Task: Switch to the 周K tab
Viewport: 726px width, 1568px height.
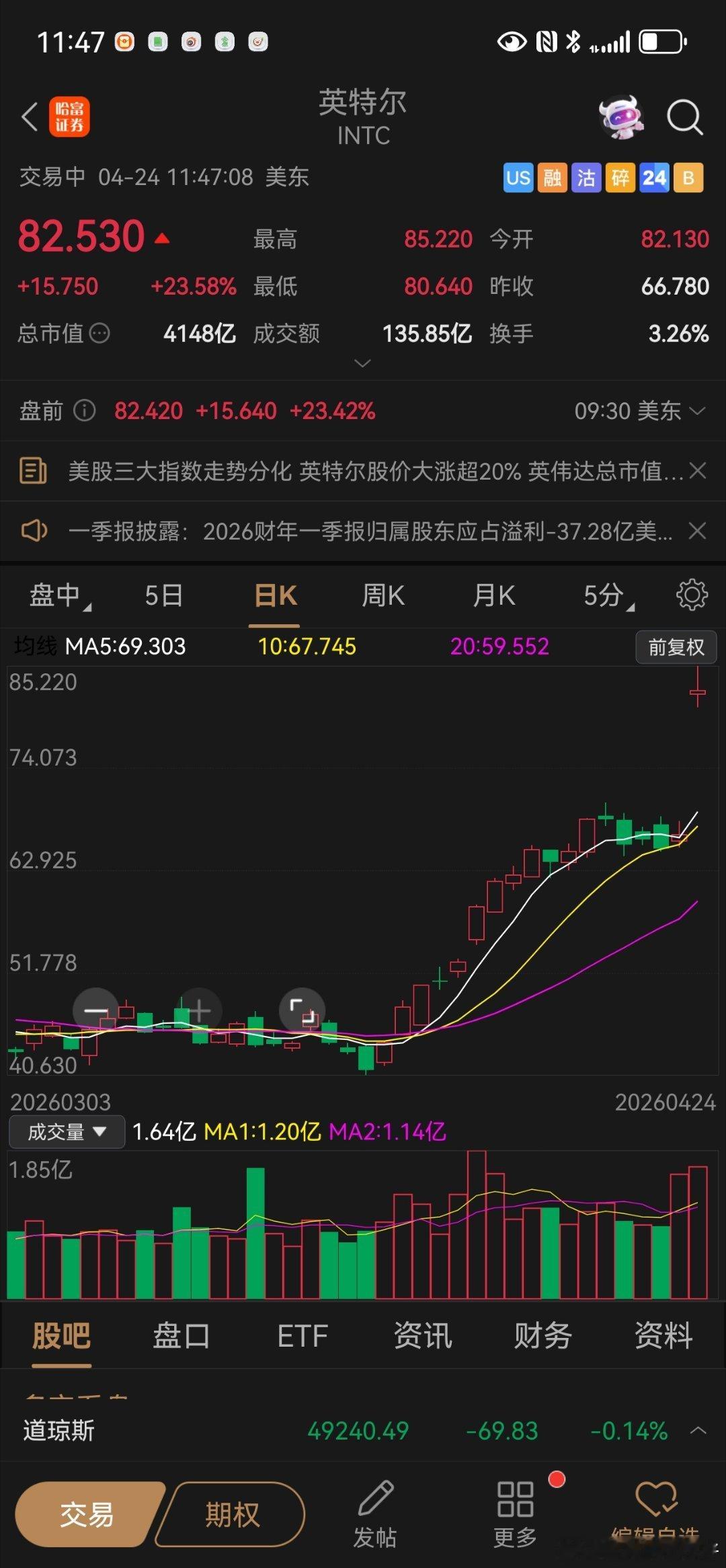Action: click(x=383, y=595)
